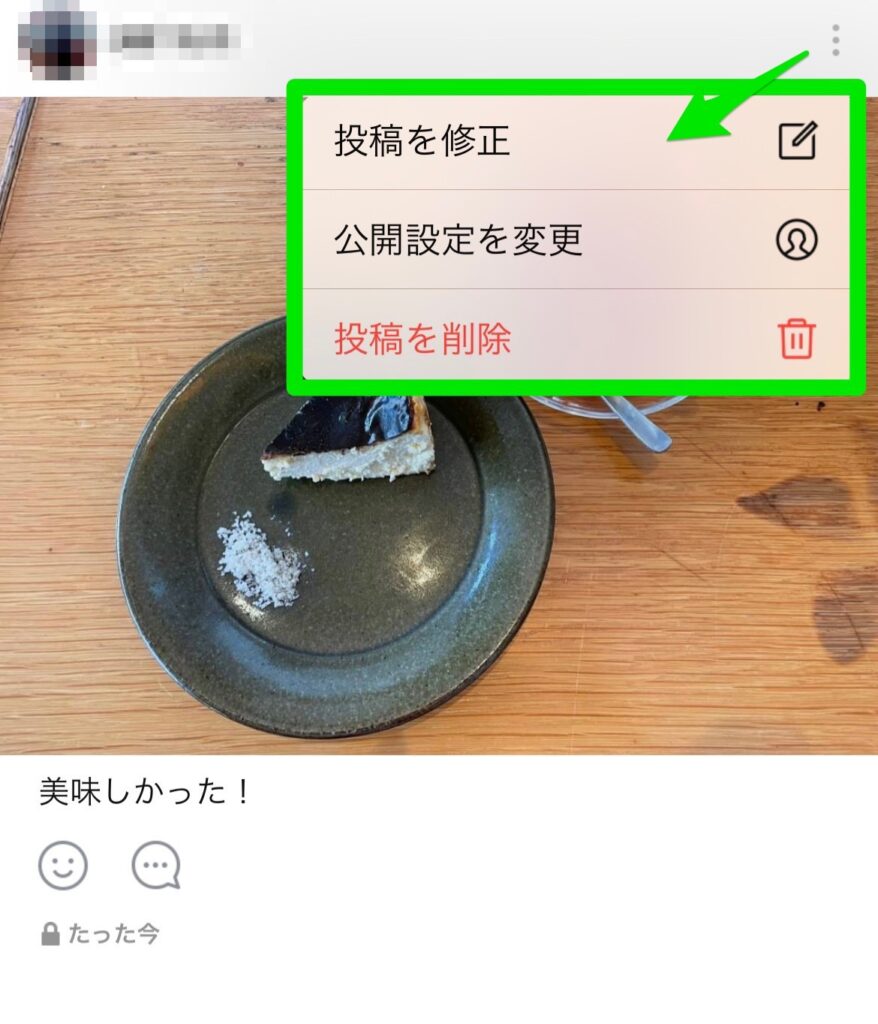React with the smiley face icon
878x1024 pixels.
click(63, 865)
